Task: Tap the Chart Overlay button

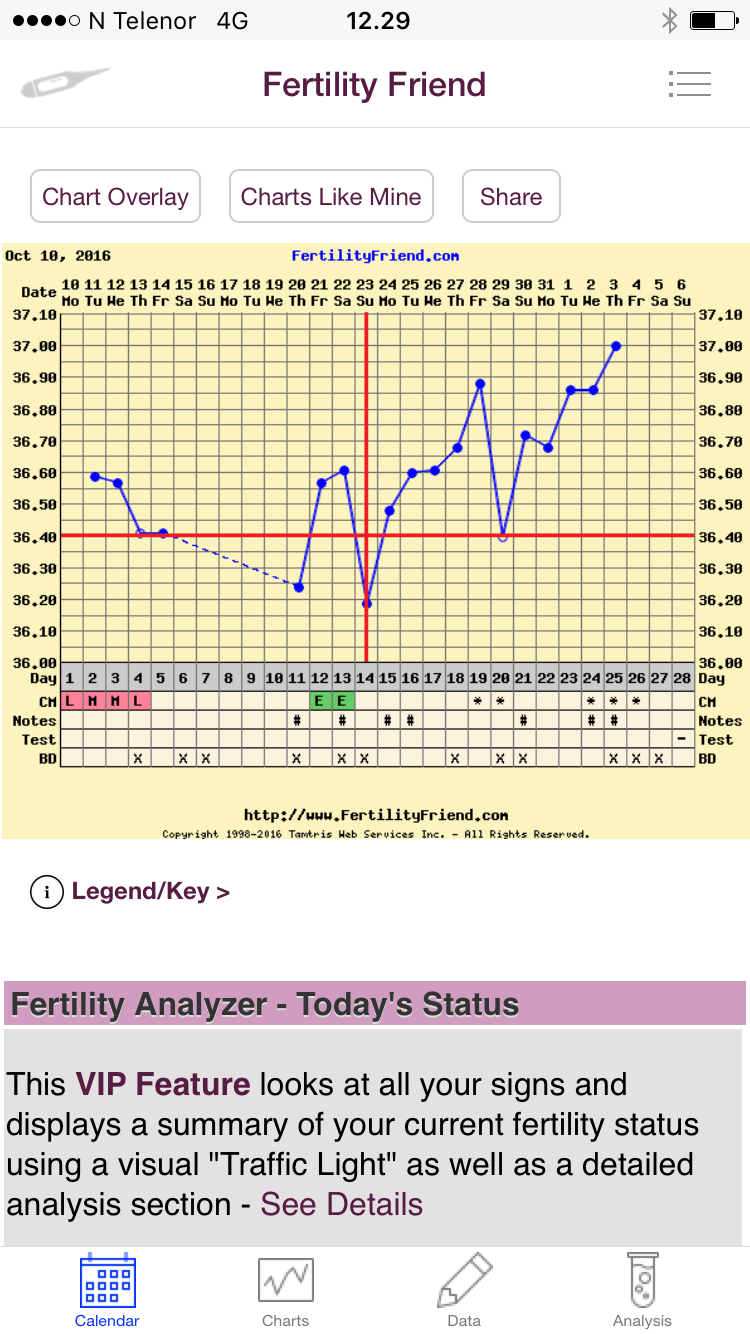Action: (x=115, y=196)
